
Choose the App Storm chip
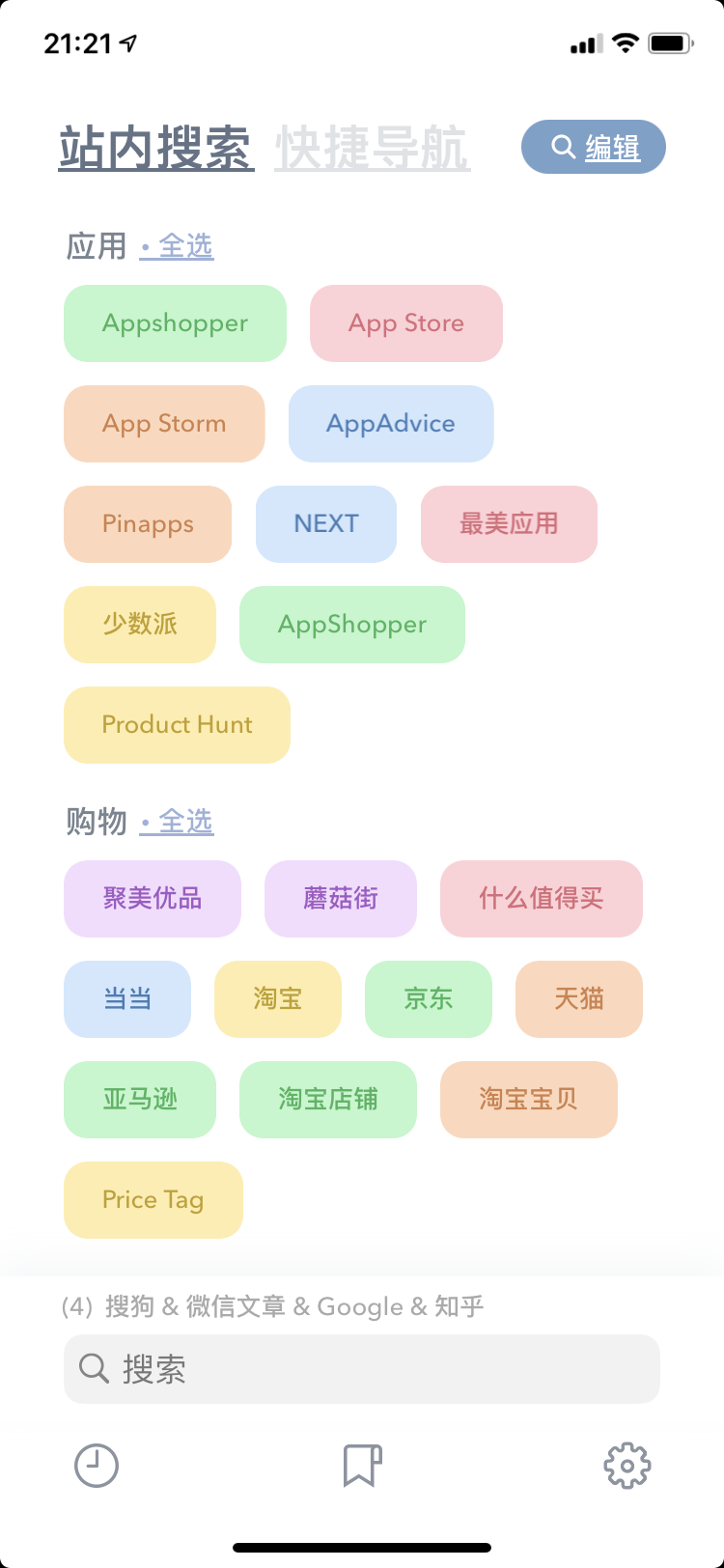click(164, 424)
